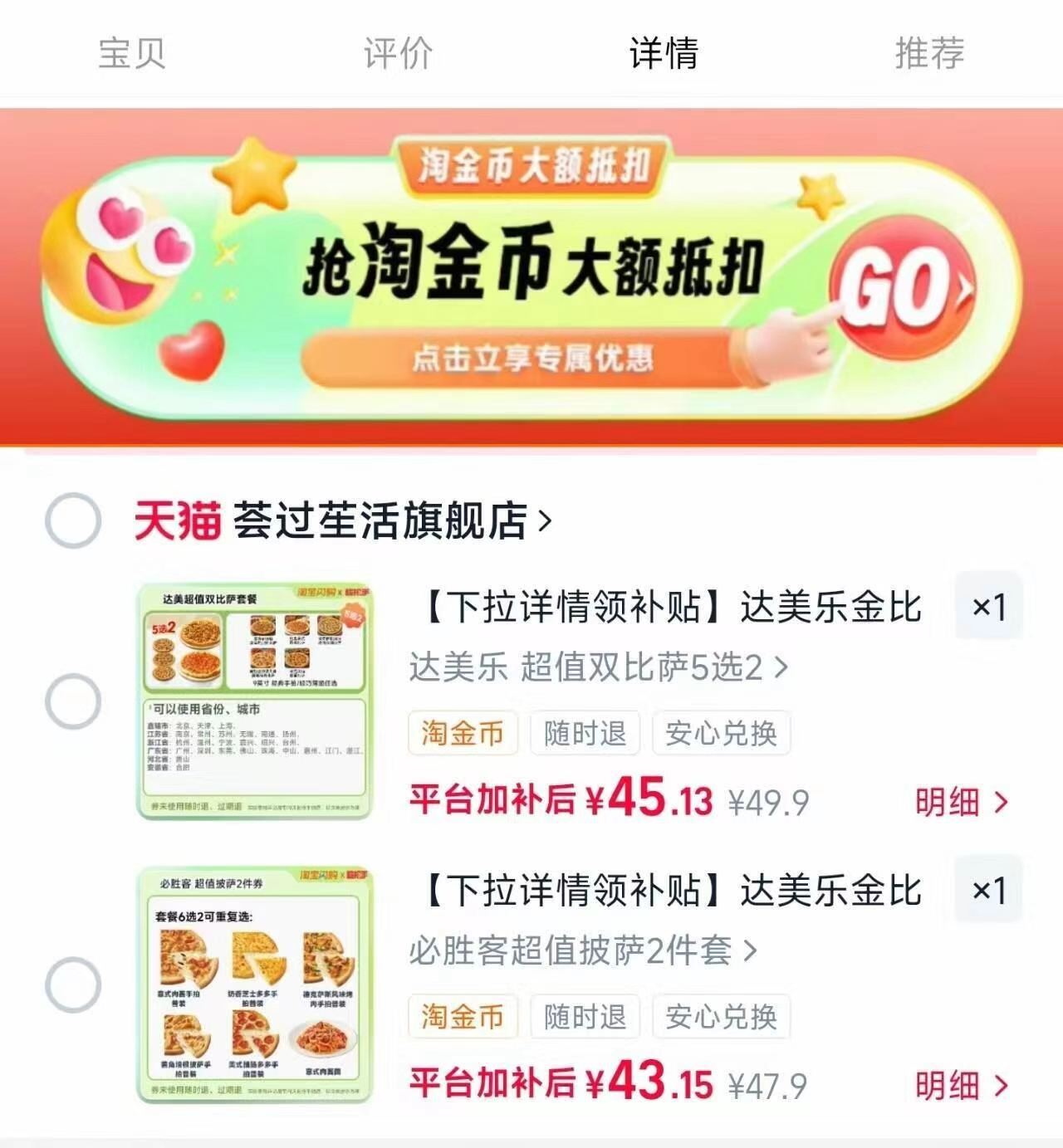
Task: Click the 随时退 tag on the second product
Action: [585, 1015]
